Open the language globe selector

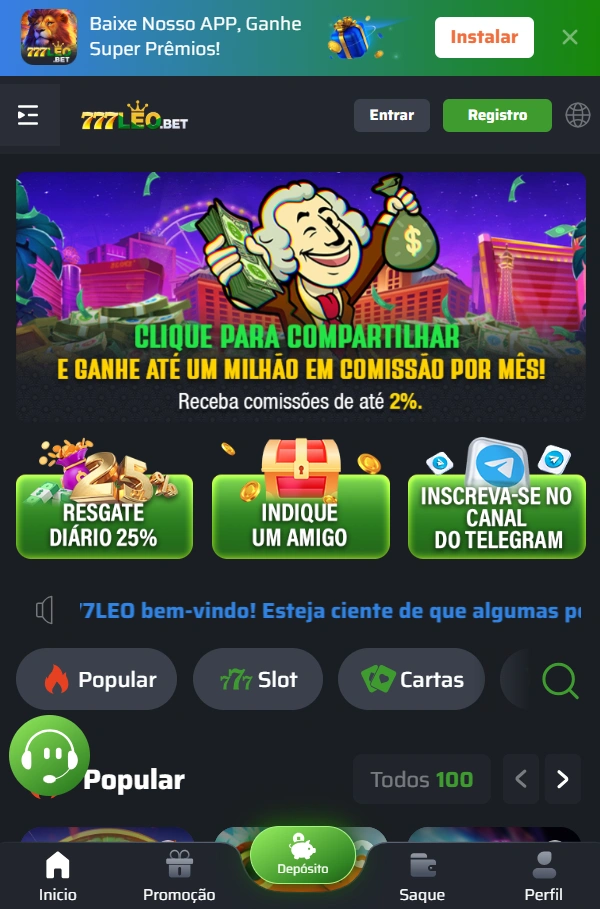578,116
